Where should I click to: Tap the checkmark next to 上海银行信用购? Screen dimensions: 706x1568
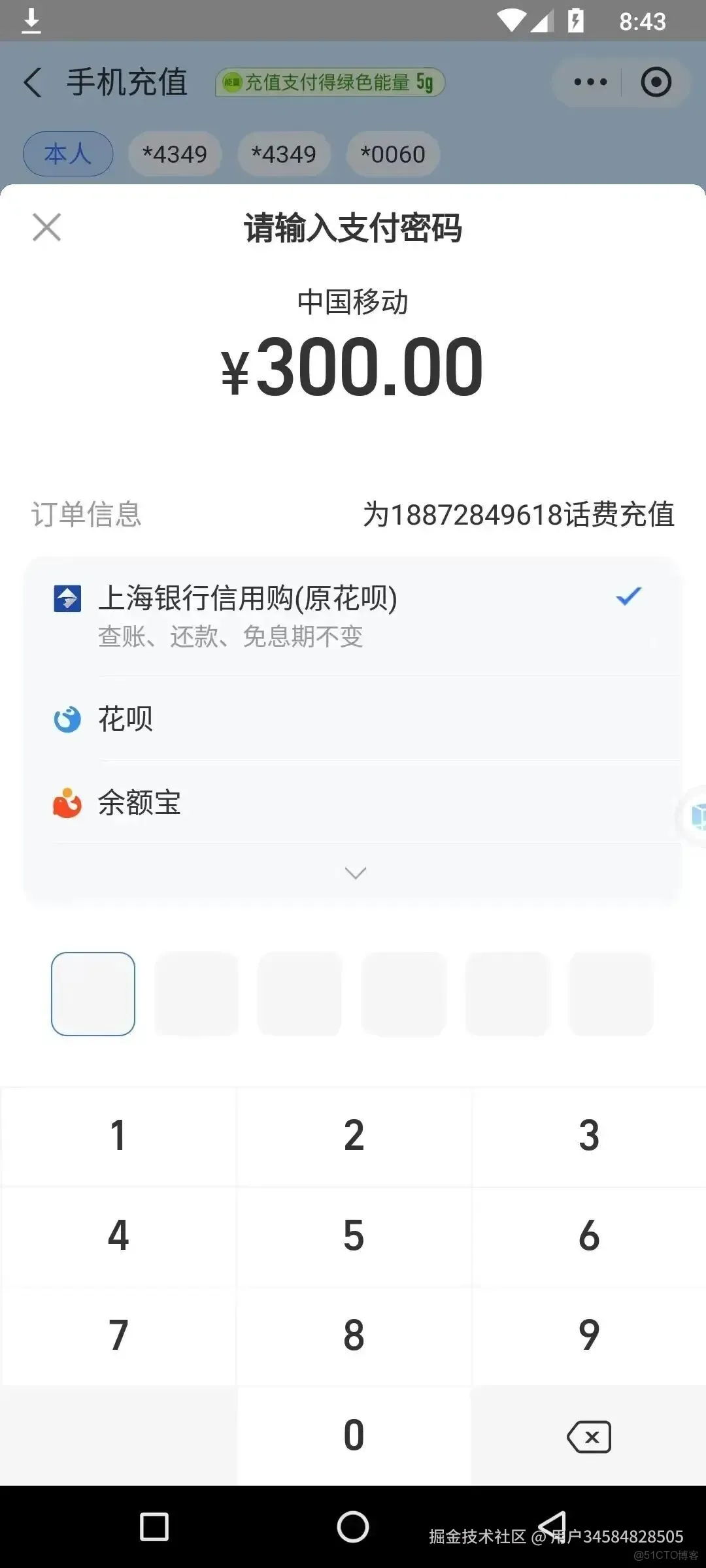click(x=628, y=595)
